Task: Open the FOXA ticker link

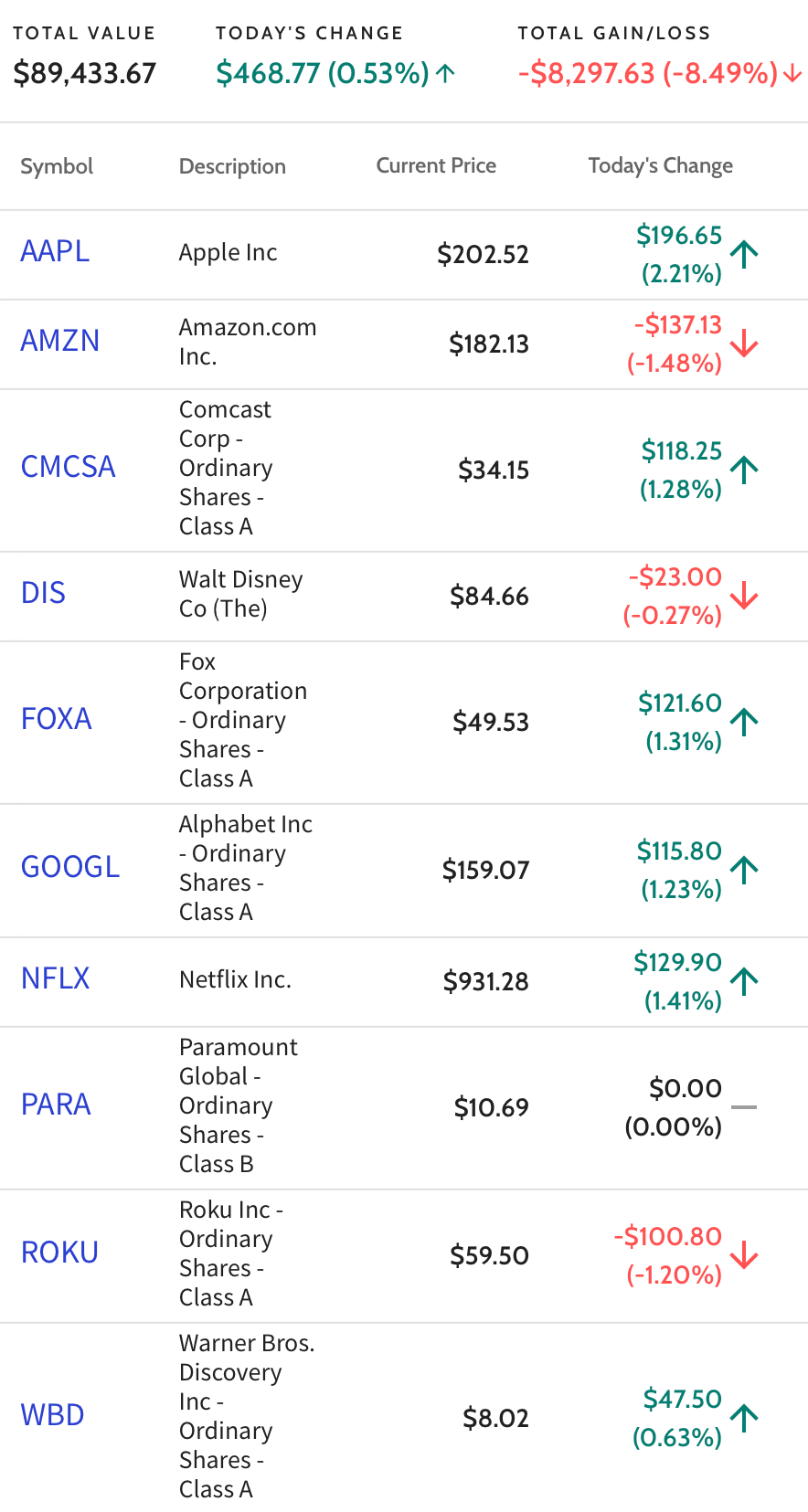Action: (x=56, y=719)
